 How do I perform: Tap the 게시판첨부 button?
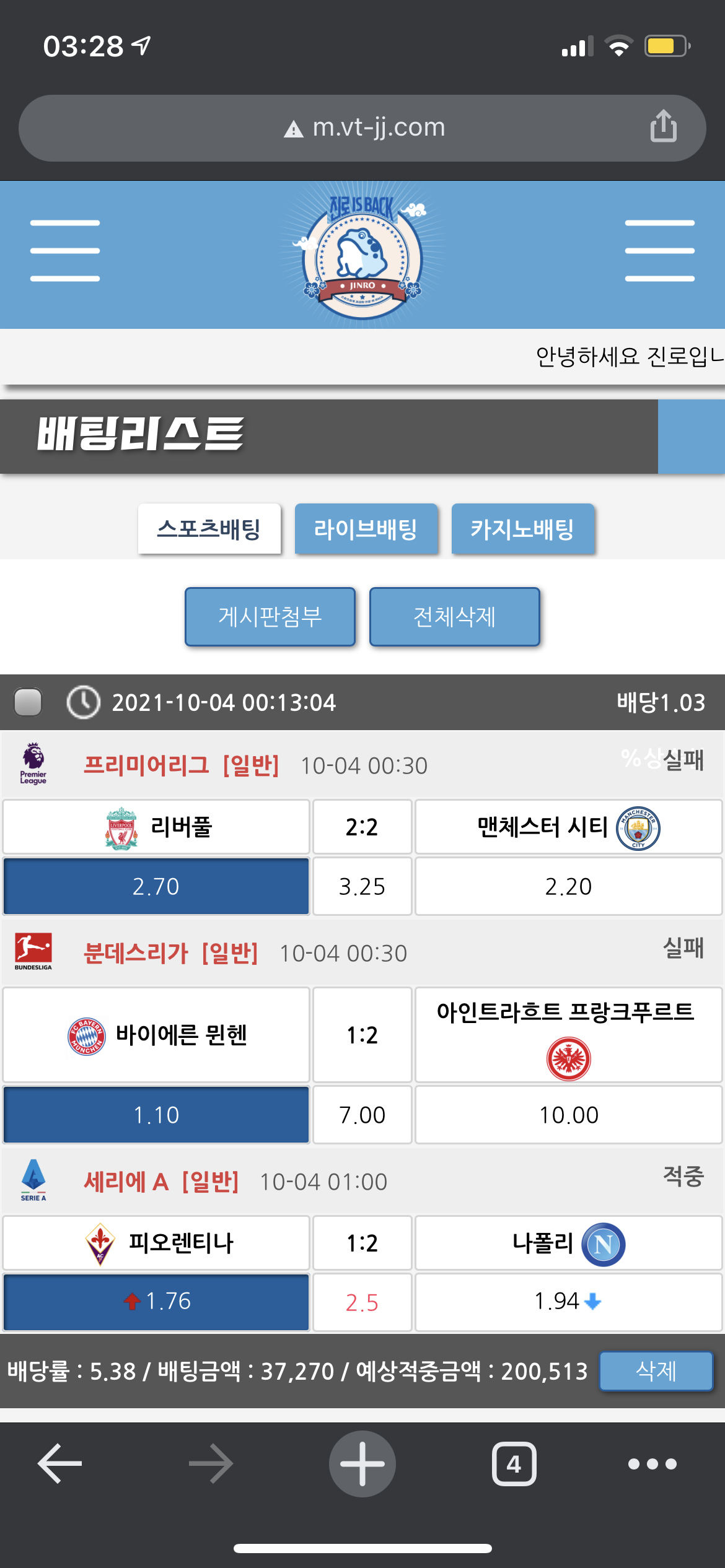pos(270,617)
